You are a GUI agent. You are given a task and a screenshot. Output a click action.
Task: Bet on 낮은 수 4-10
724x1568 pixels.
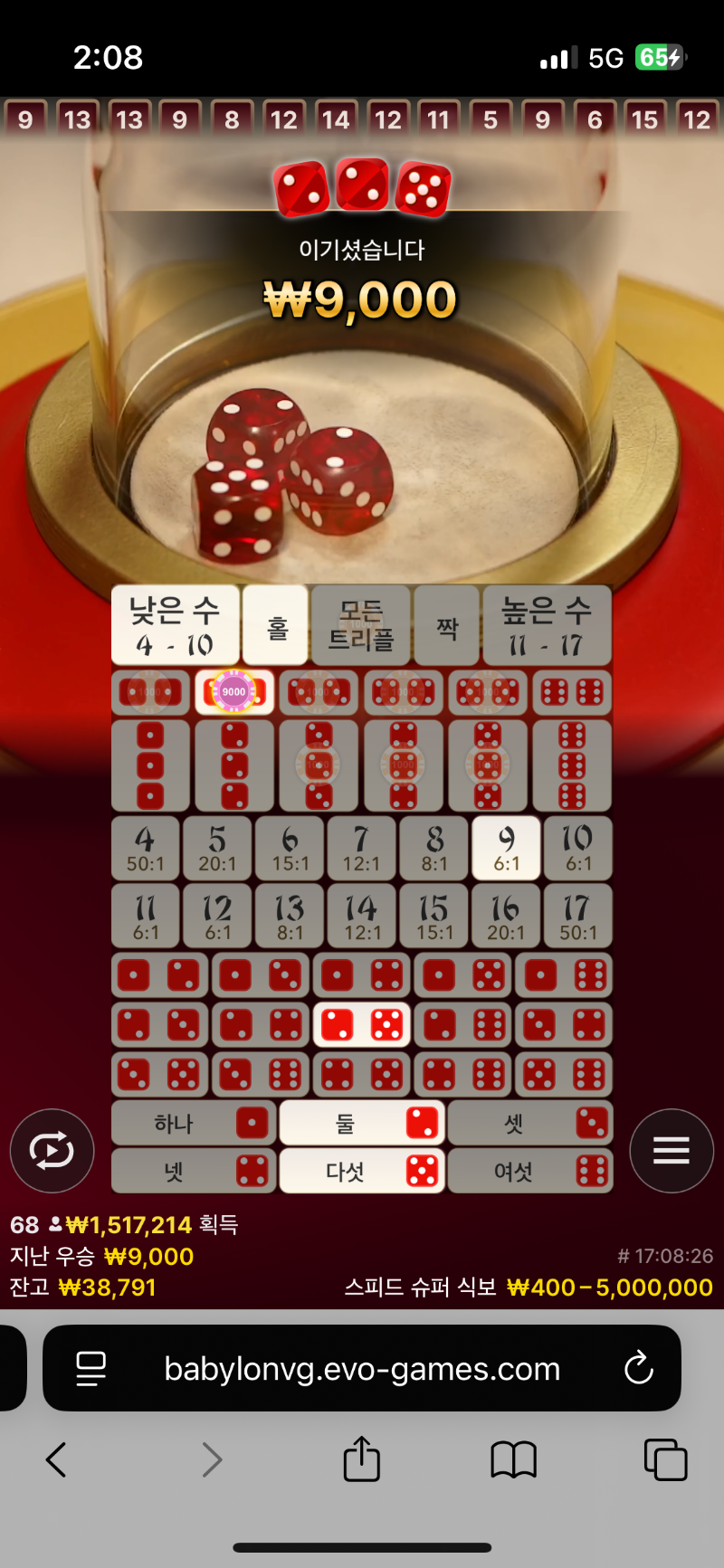(x=176, y=625)
